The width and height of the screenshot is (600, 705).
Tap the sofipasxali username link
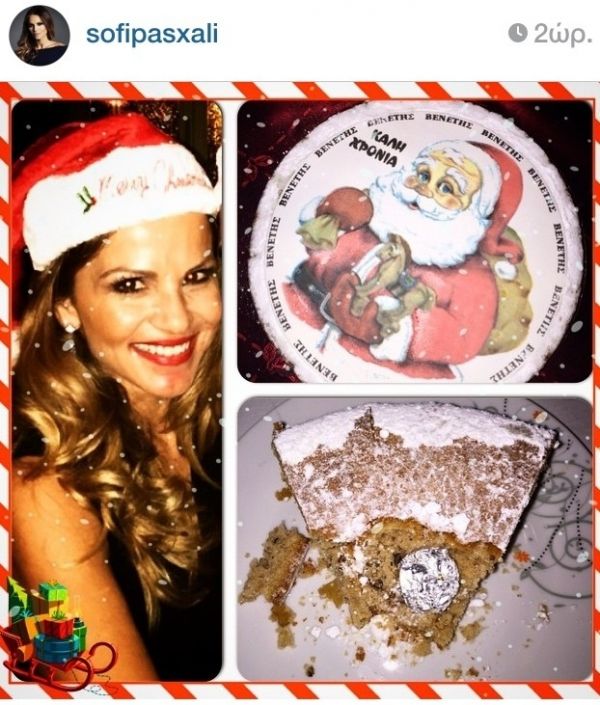pos(151,35)
